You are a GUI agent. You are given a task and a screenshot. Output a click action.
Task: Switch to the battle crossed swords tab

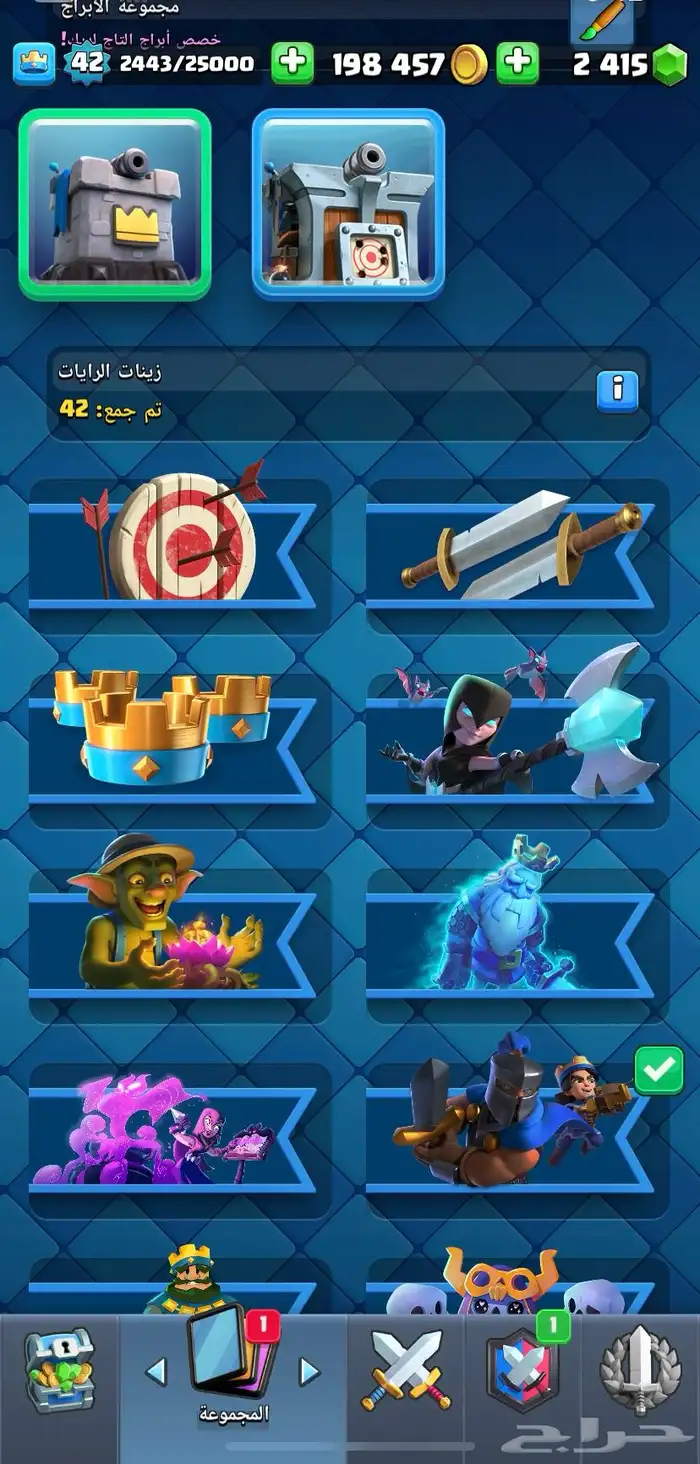coord(406,1372)
